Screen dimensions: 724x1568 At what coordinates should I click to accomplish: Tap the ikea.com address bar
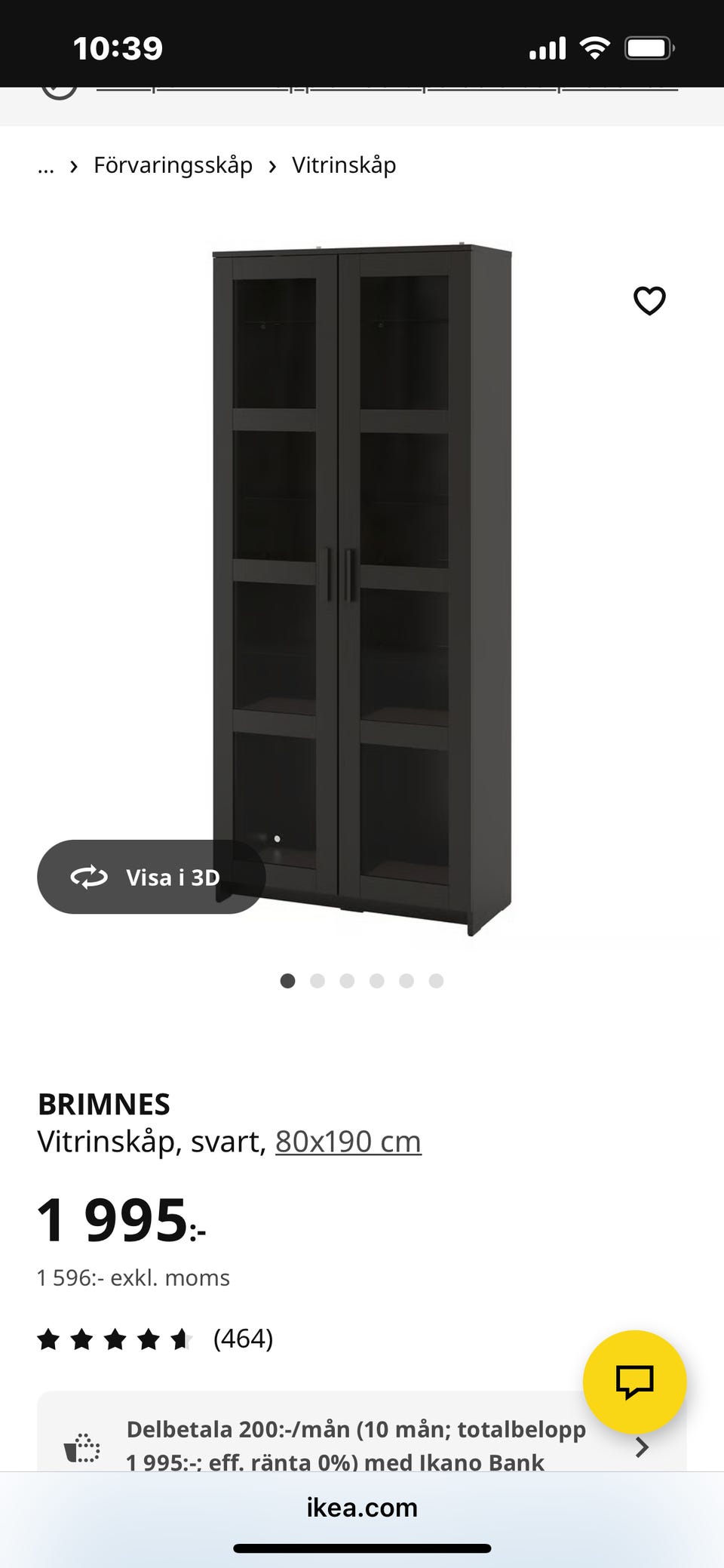362,1508
